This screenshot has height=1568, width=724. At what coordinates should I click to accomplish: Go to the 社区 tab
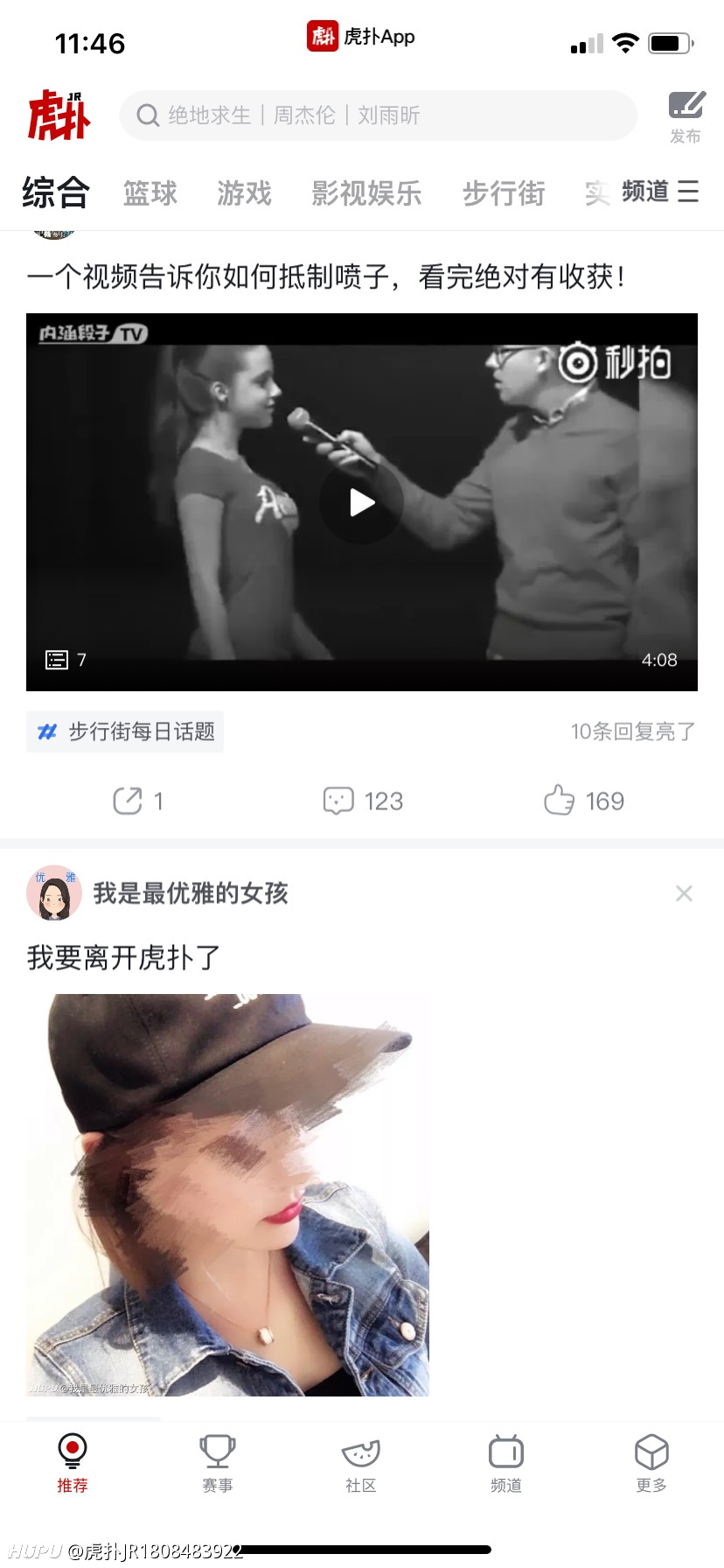coord(361,1462)
